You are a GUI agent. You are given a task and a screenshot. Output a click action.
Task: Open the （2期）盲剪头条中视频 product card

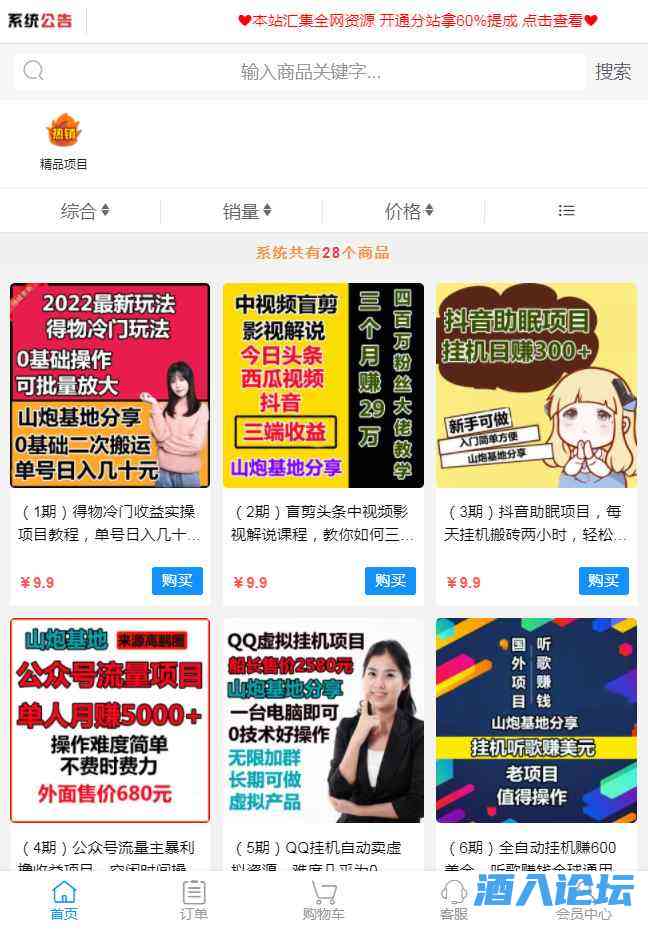pyautogui.click(x=323, y=386)
